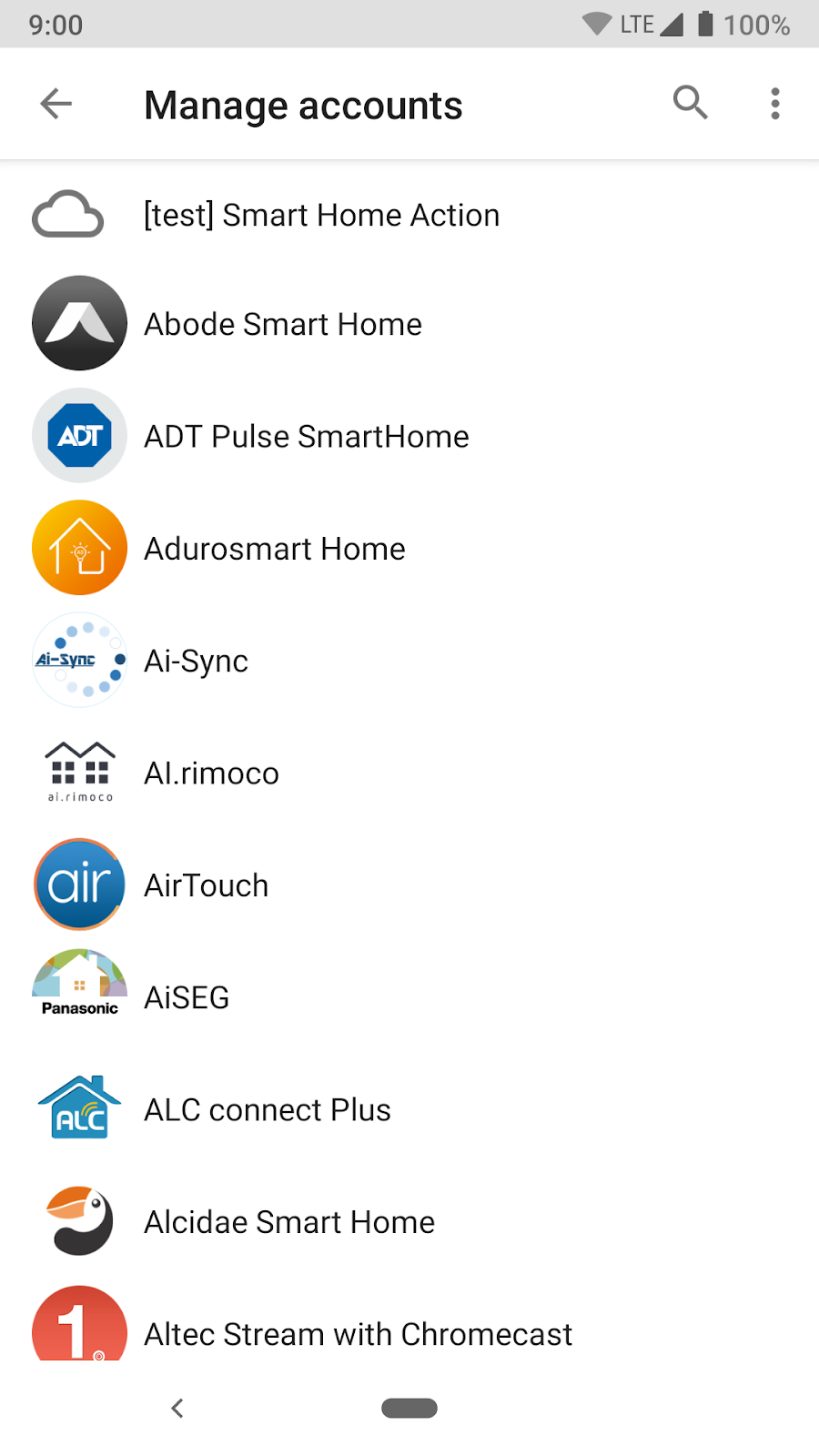
Task: Go back from Manage accounts
Action: tap(56, 104)
